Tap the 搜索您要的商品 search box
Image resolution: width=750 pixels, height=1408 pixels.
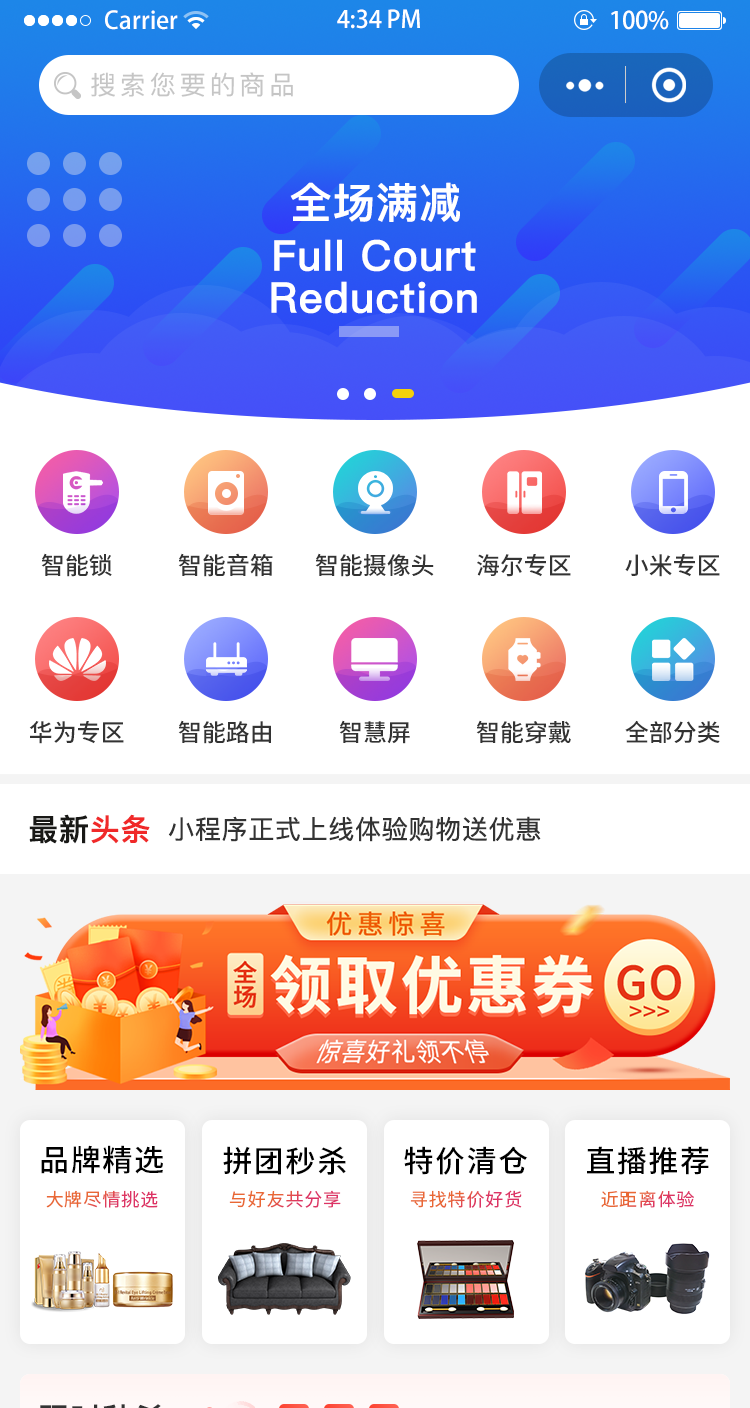coord(278,85)
